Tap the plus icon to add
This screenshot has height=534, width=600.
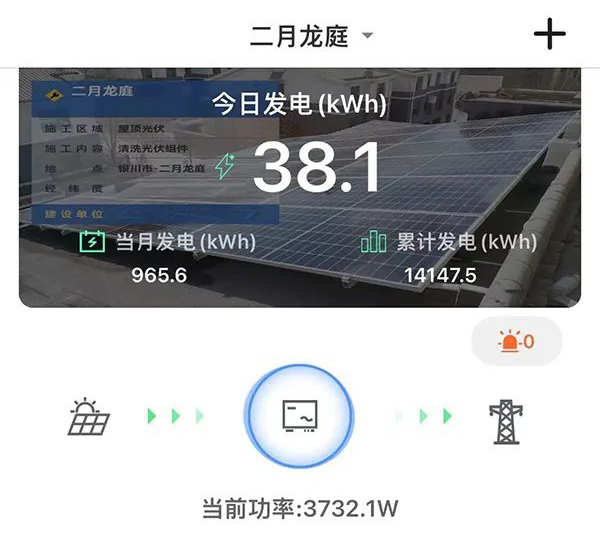click(549, 35)
